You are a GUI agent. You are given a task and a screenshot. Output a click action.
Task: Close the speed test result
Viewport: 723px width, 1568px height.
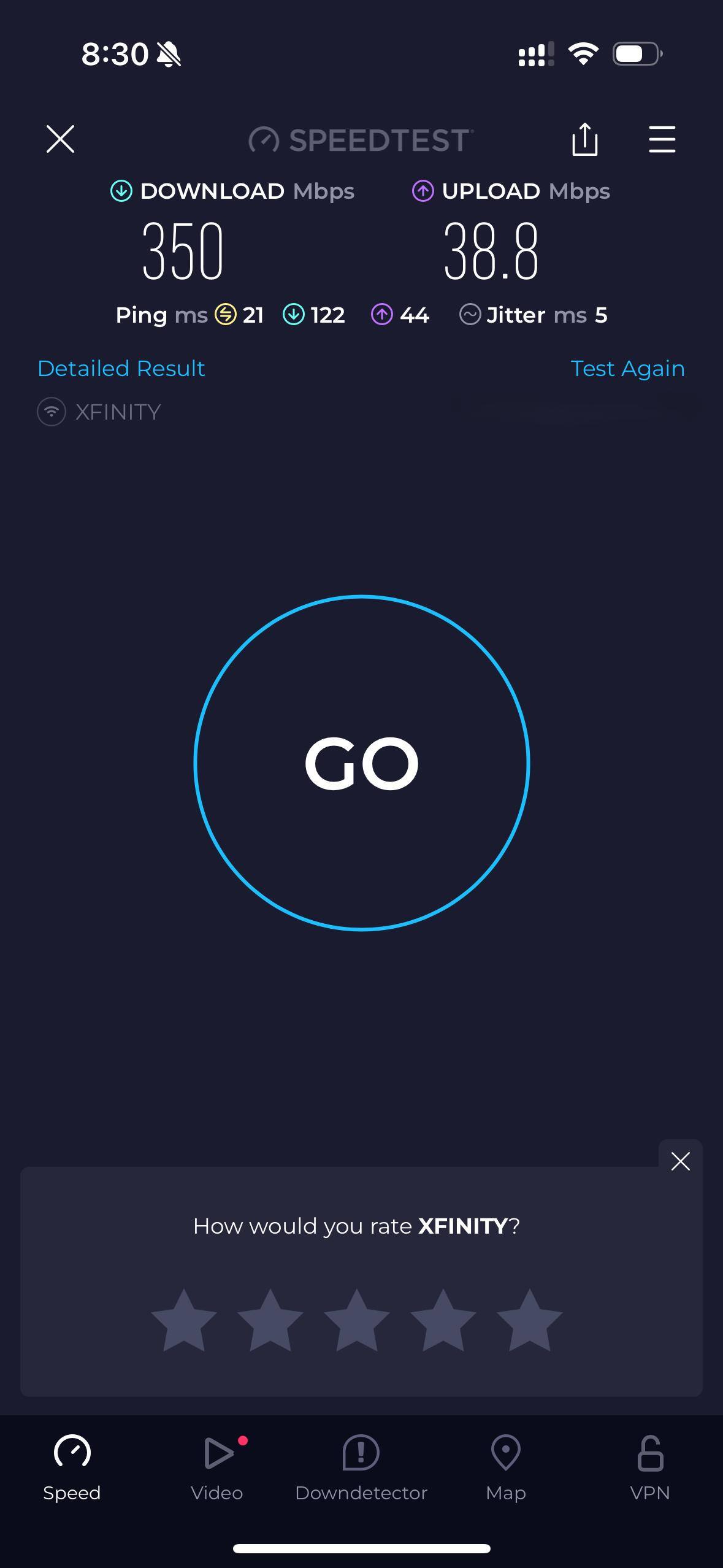(60, 139)
